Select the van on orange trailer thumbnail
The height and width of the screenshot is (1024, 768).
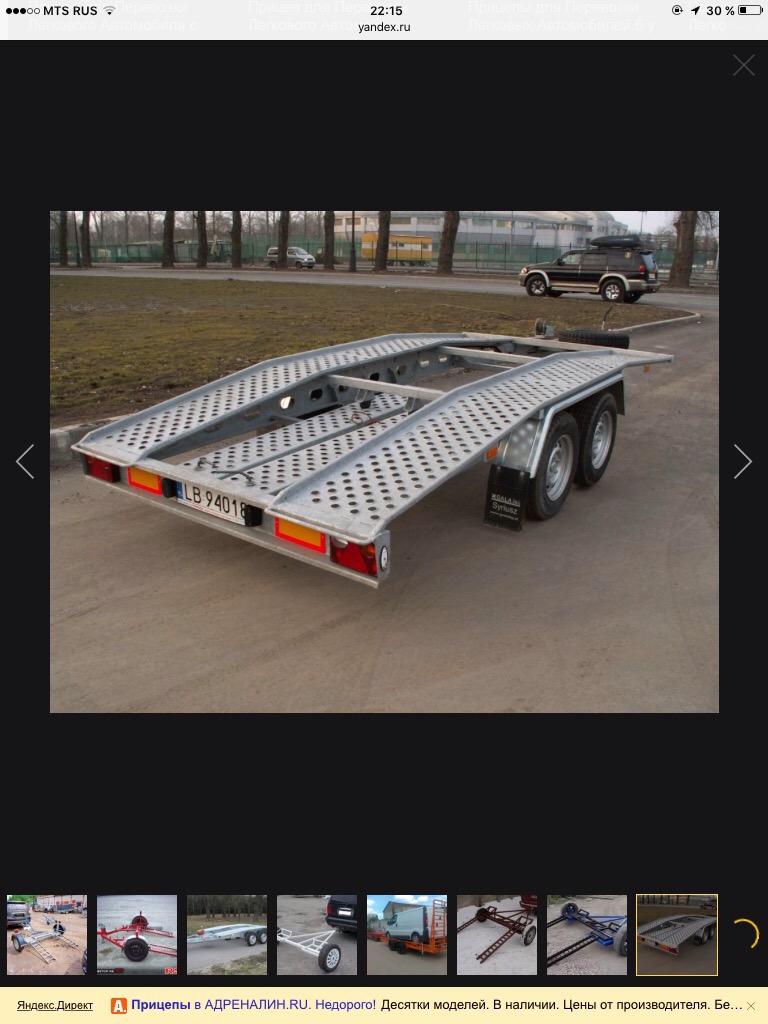tap(407, 935)
